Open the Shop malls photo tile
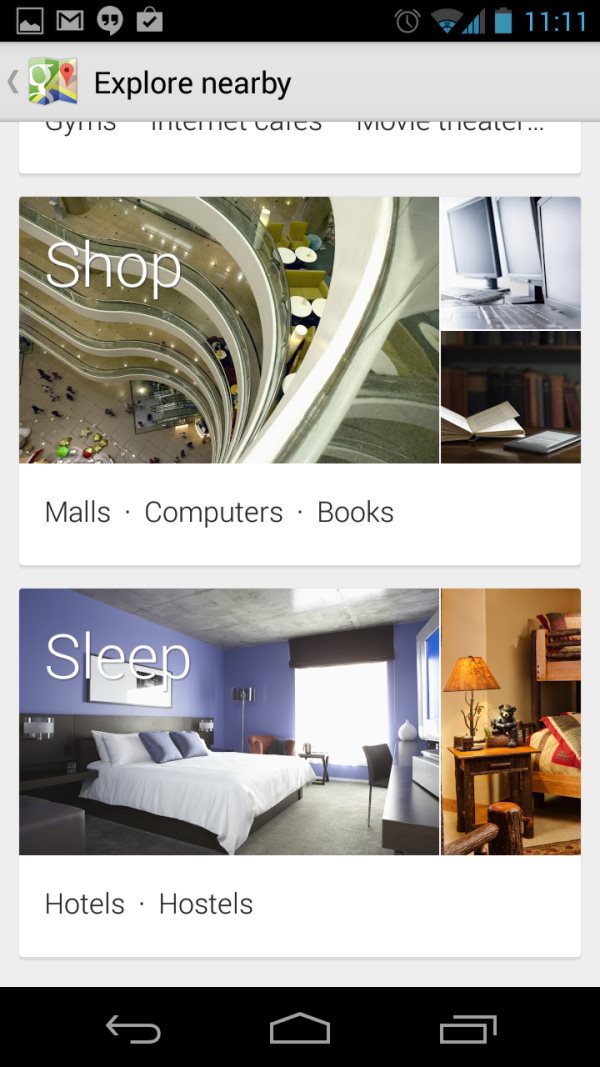The image size is (600, 1067). (229, 330)
